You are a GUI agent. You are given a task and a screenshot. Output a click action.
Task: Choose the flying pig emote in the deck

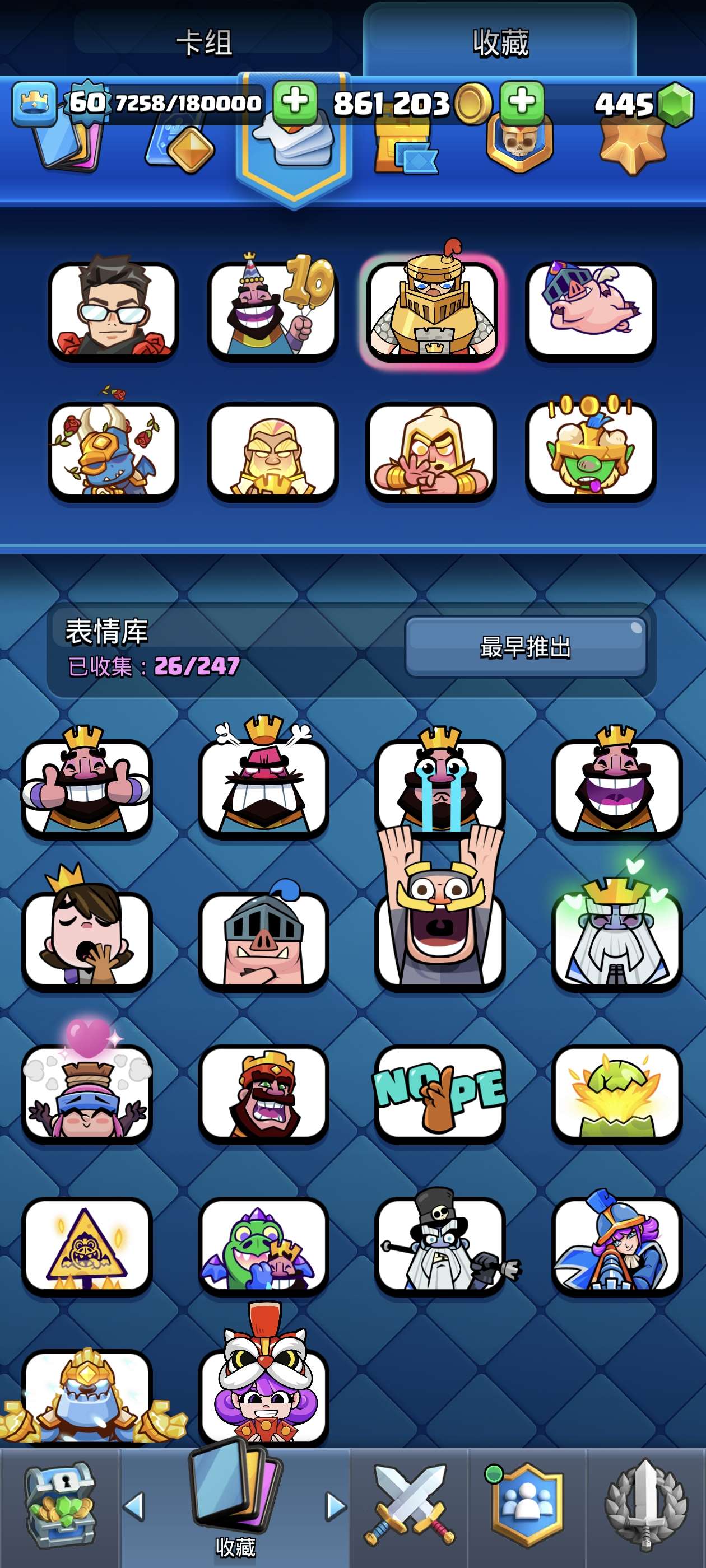[590, 310]
